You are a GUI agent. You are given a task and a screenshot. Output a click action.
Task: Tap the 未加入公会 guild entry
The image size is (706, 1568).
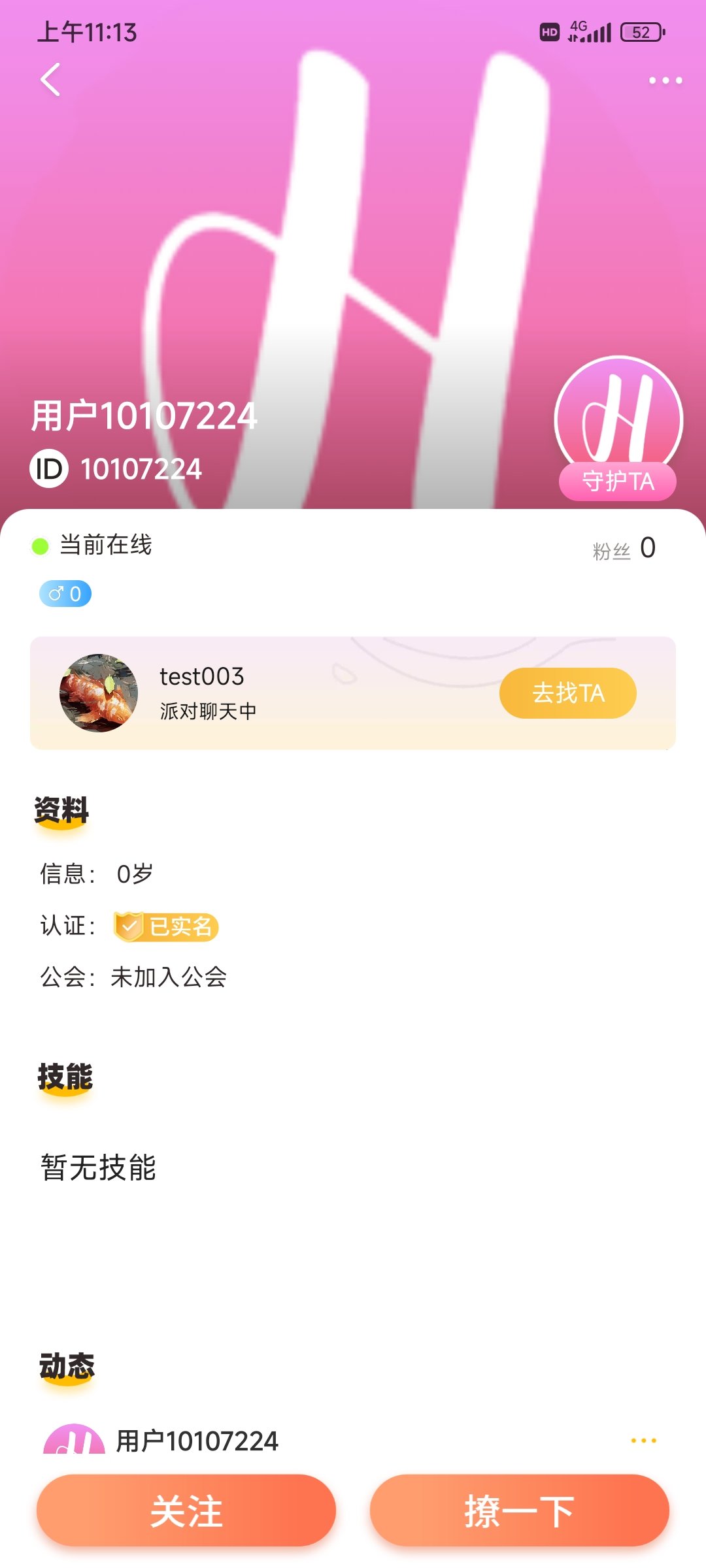[169, 977]
